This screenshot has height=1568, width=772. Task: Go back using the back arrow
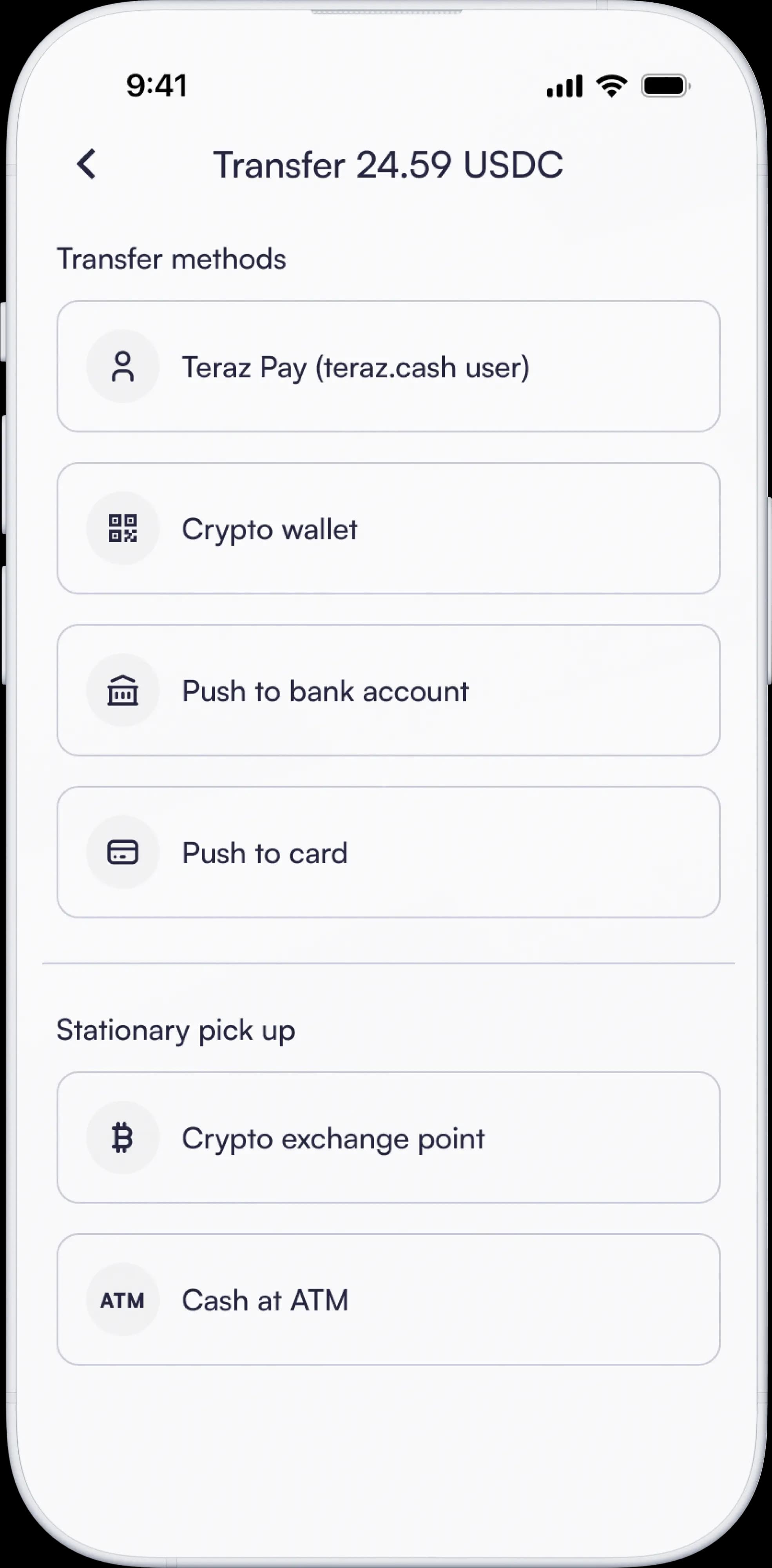(86, 164)
